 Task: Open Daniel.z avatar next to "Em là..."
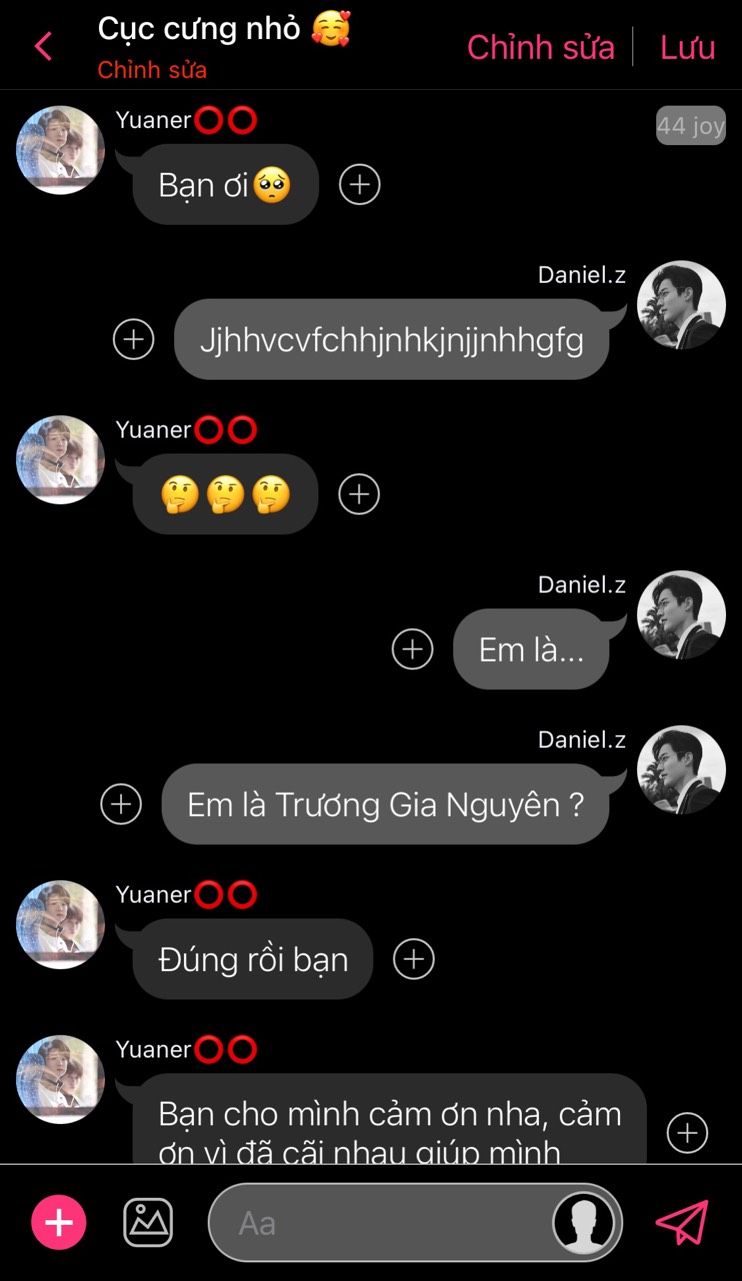click(681, 615)
